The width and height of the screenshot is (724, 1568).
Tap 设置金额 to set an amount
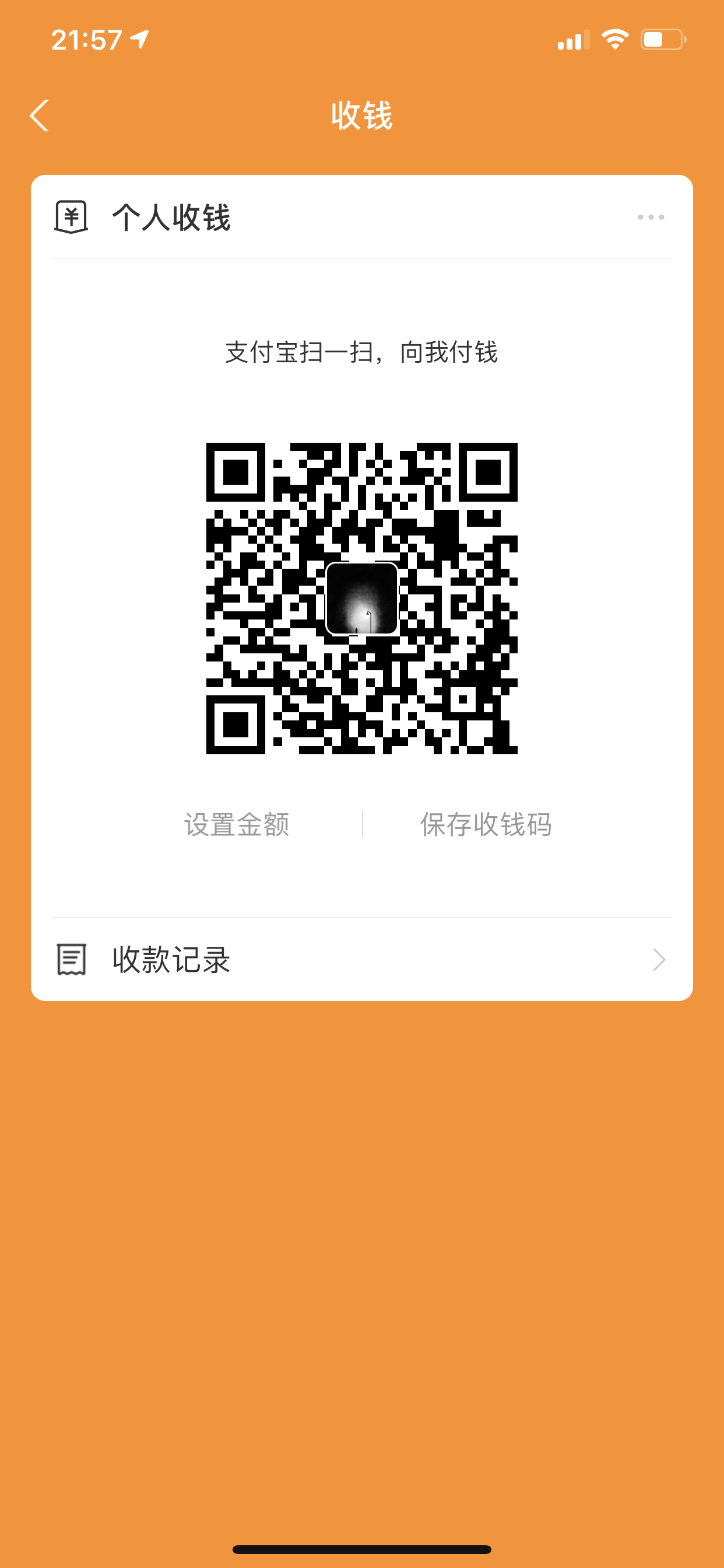pyautogui.click(x=237, y=825)
